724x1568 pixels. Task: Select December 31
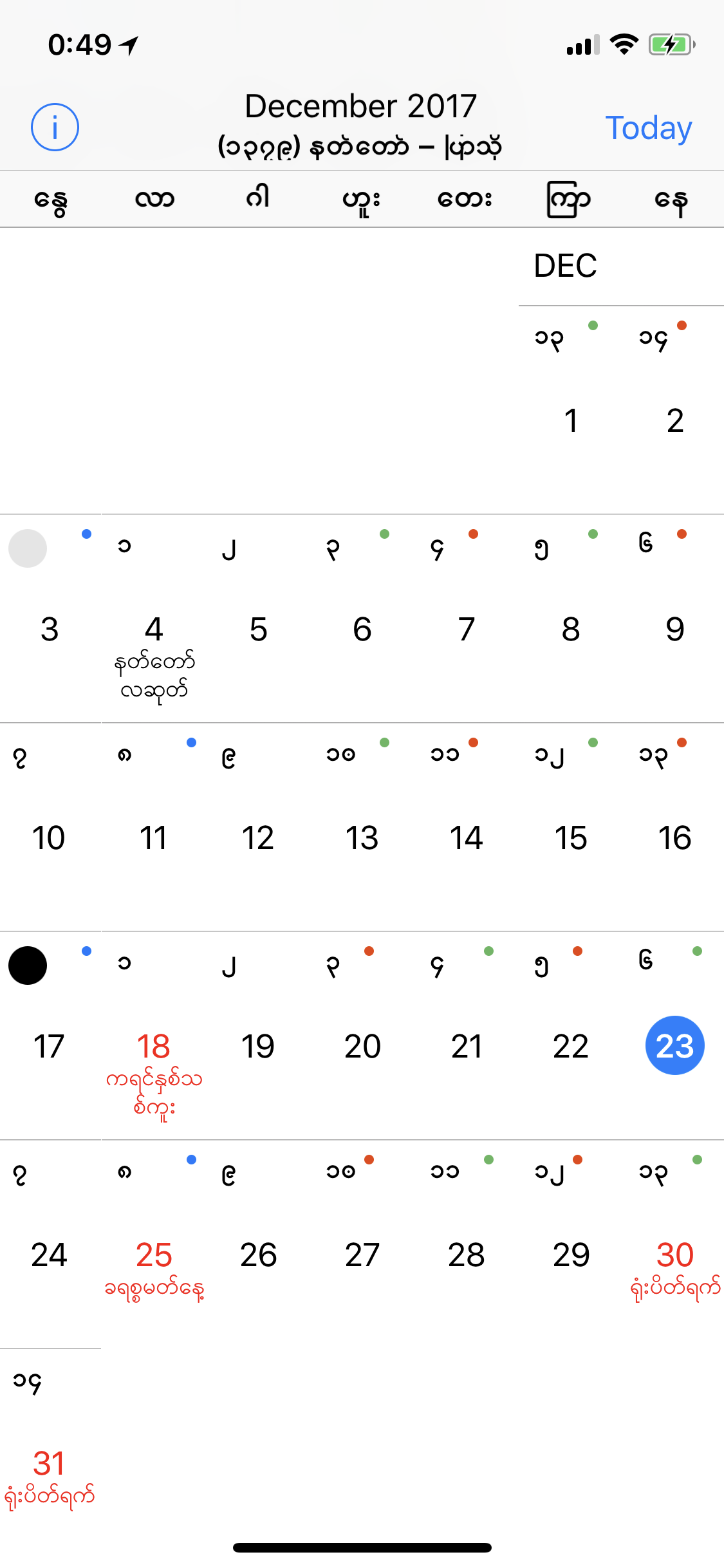pos(50,1464)
